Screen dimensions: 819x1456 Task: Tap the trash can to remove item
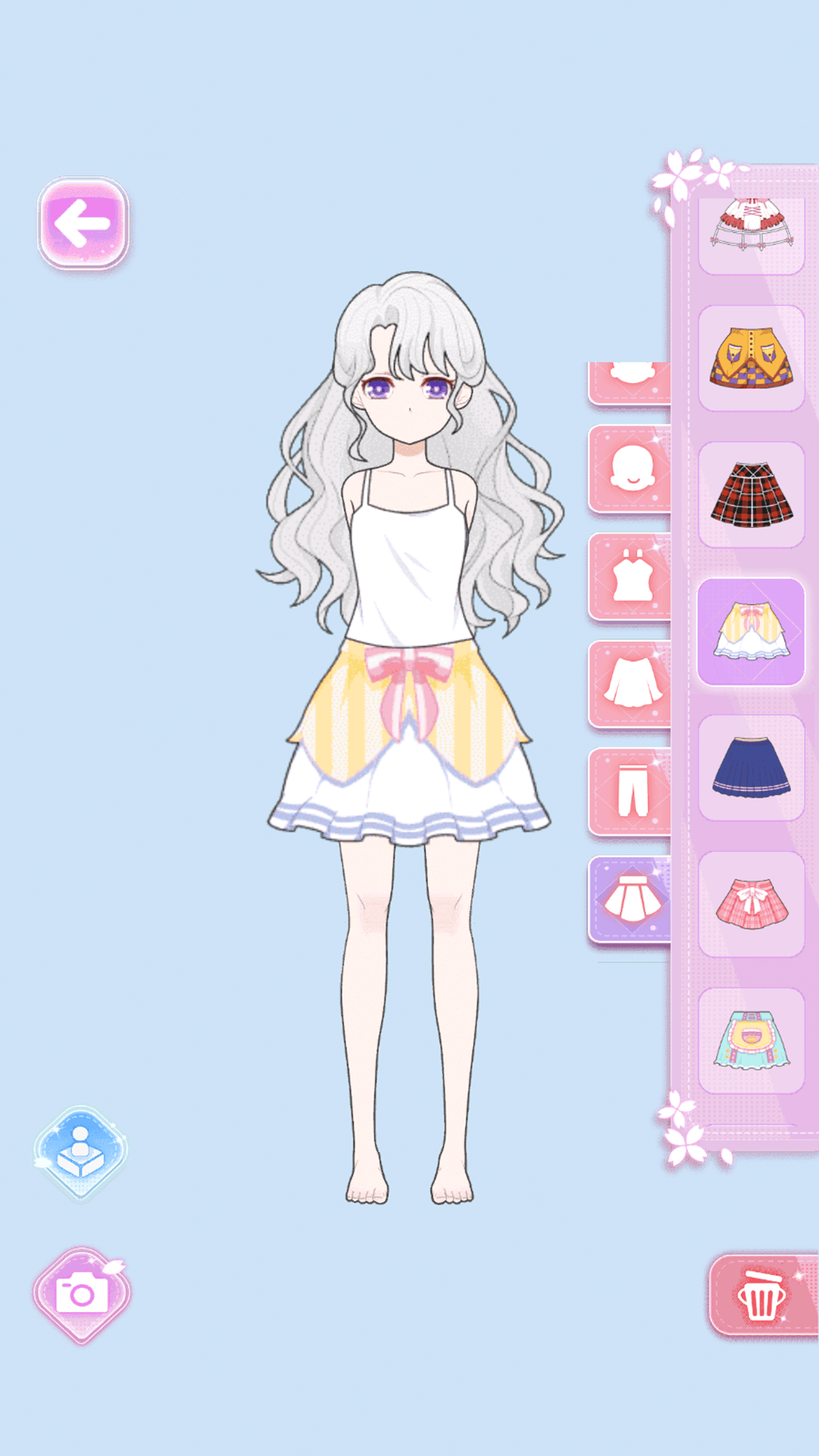coord(761,1295)
